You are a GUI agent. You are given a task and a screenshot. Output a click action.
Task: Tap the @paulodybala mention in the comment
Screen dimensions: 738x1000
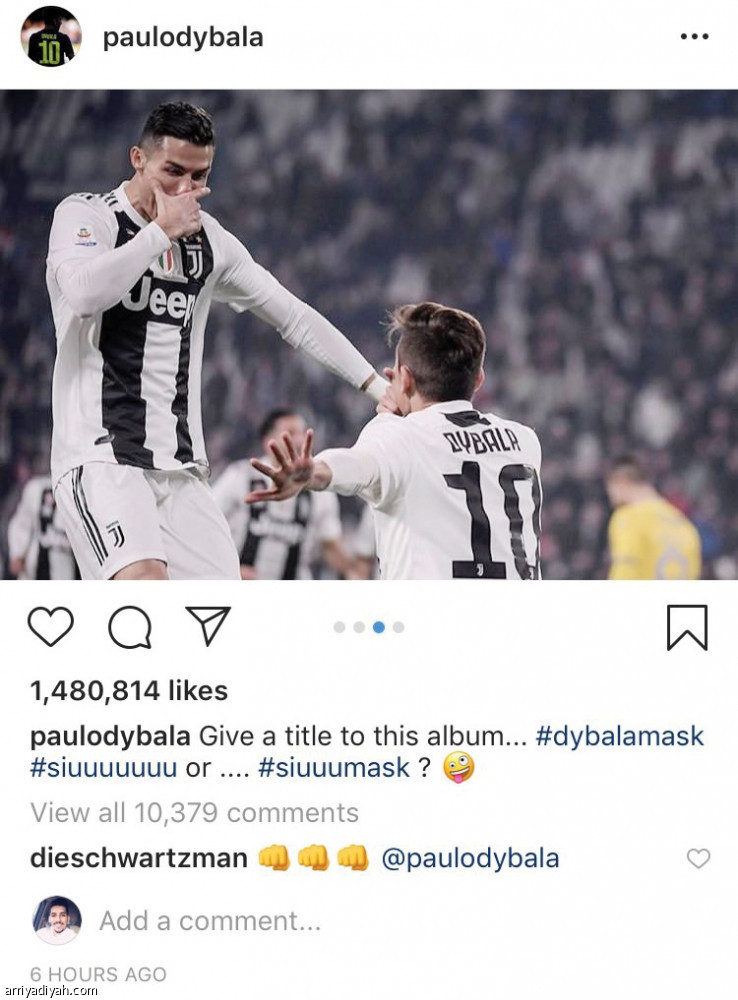click(x=470, y=858)
